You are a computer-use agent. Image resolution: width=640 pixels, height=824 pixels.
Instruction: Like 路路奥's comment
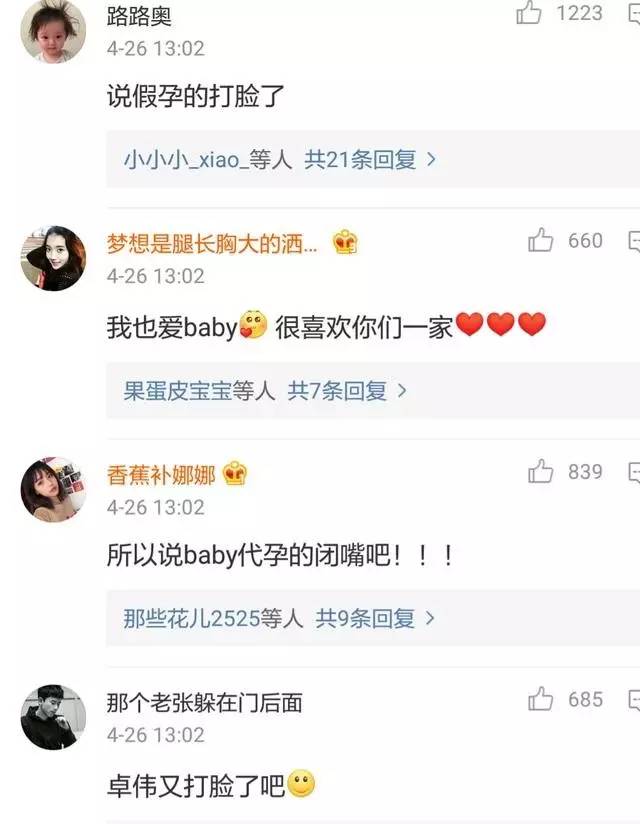coord(528,13)
